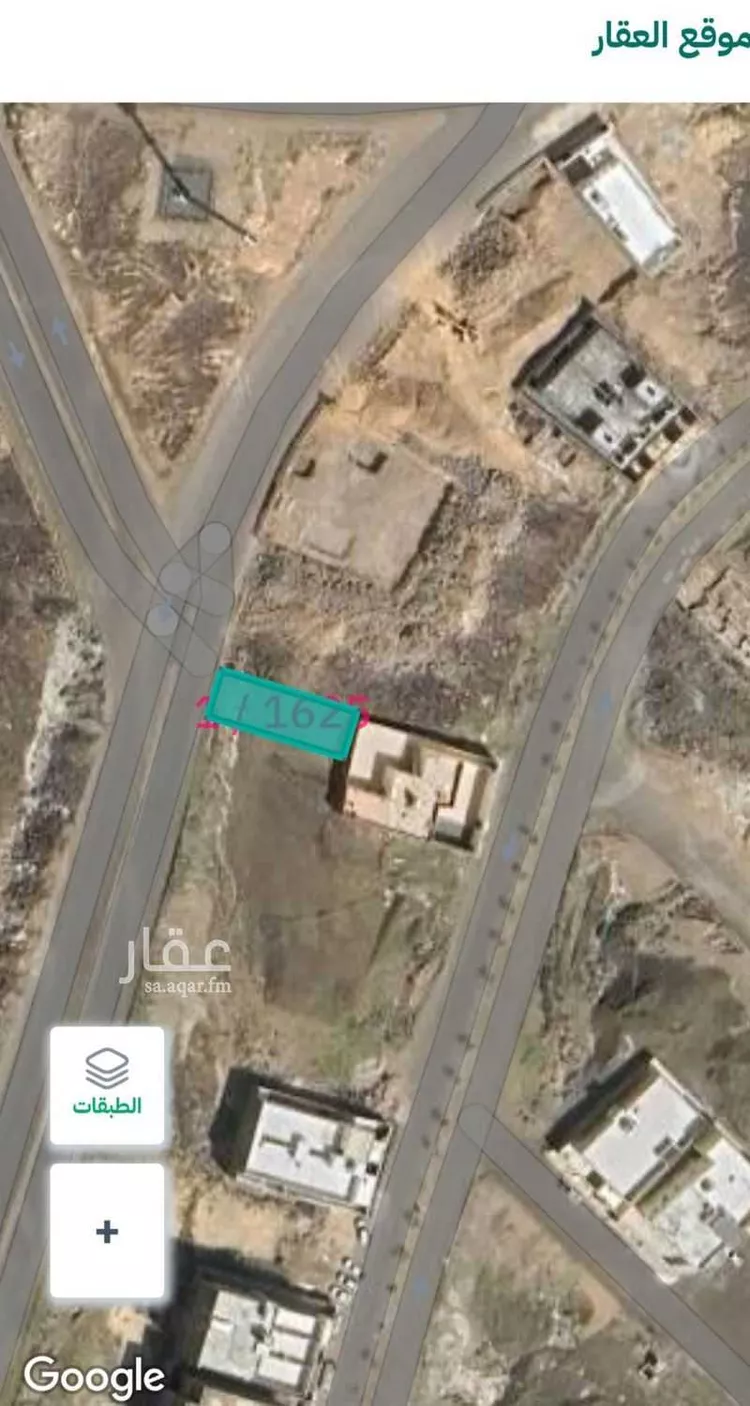Open the الطبقات map layers button
This screenshot has width=750, height=1406.
tap(107, 1085)
